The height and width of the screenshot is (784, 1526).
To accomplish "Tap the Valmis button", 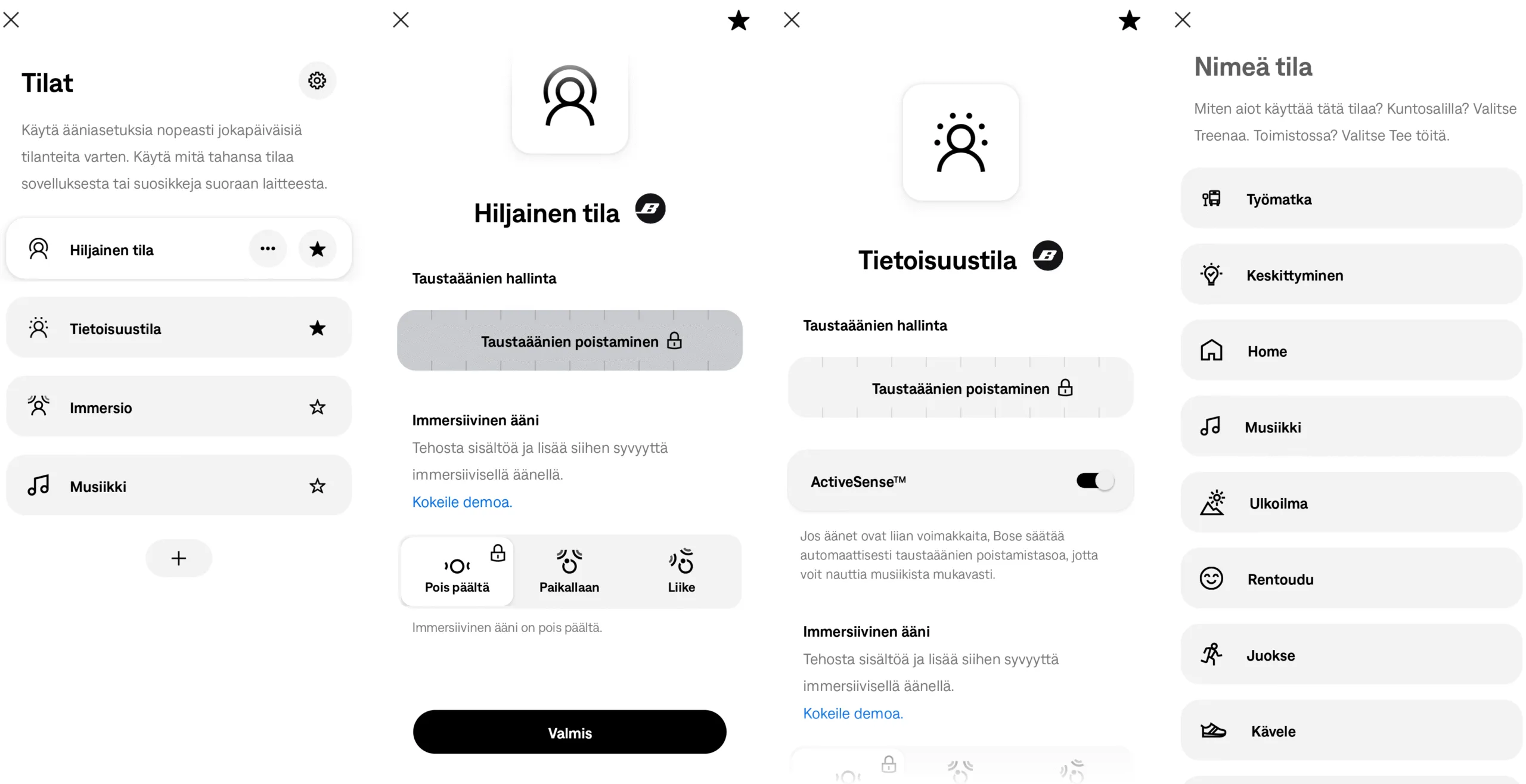I will point(569,732).
